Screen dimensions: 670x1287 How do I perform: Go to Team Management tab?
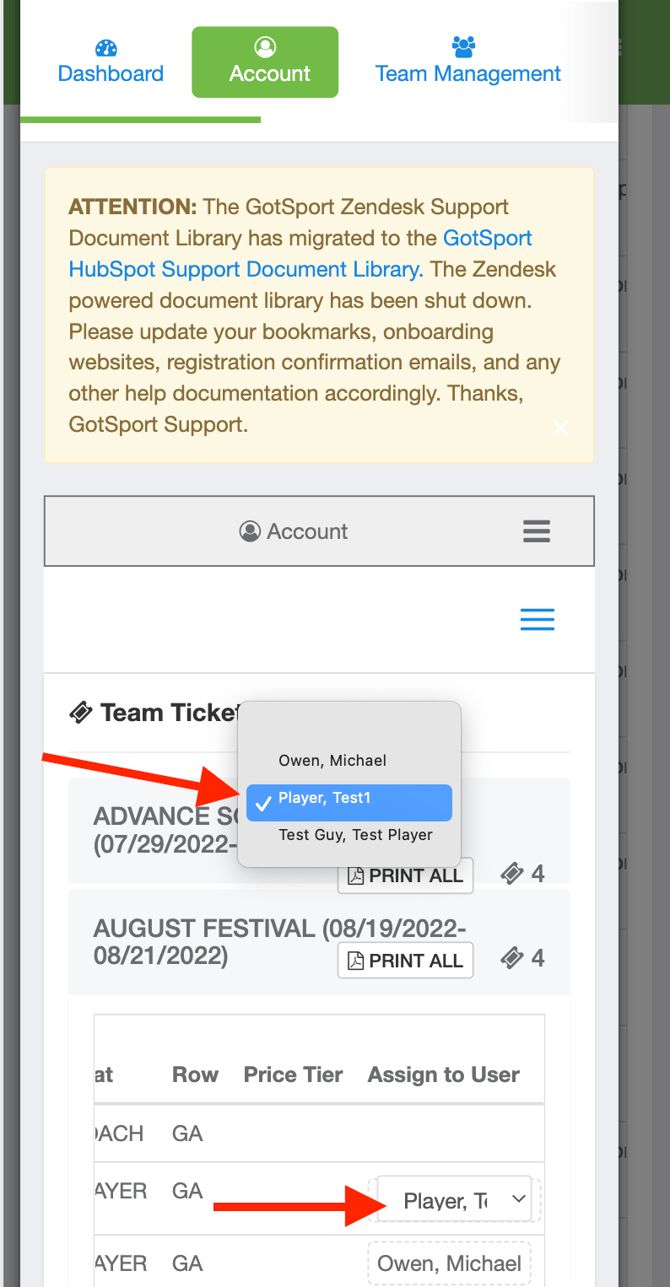point(467,62)
